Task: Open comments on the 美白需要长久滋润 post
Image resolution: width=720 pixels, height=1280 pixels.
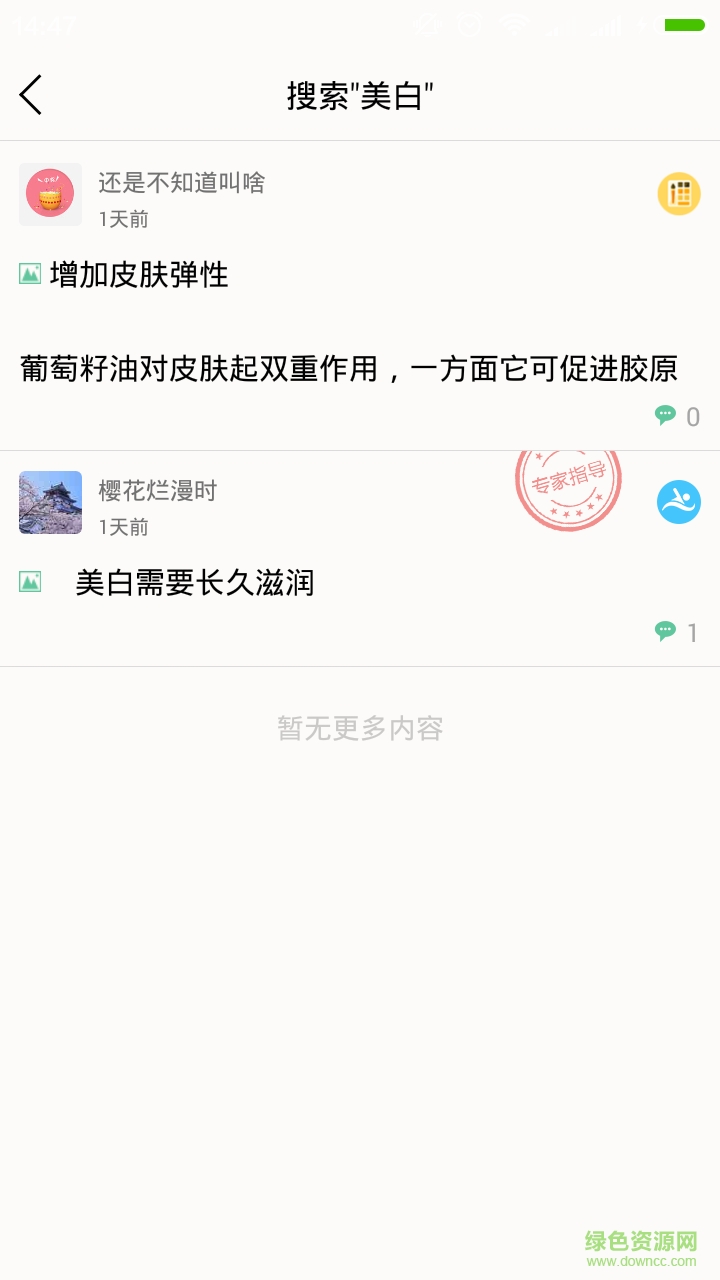Action: 676,631
